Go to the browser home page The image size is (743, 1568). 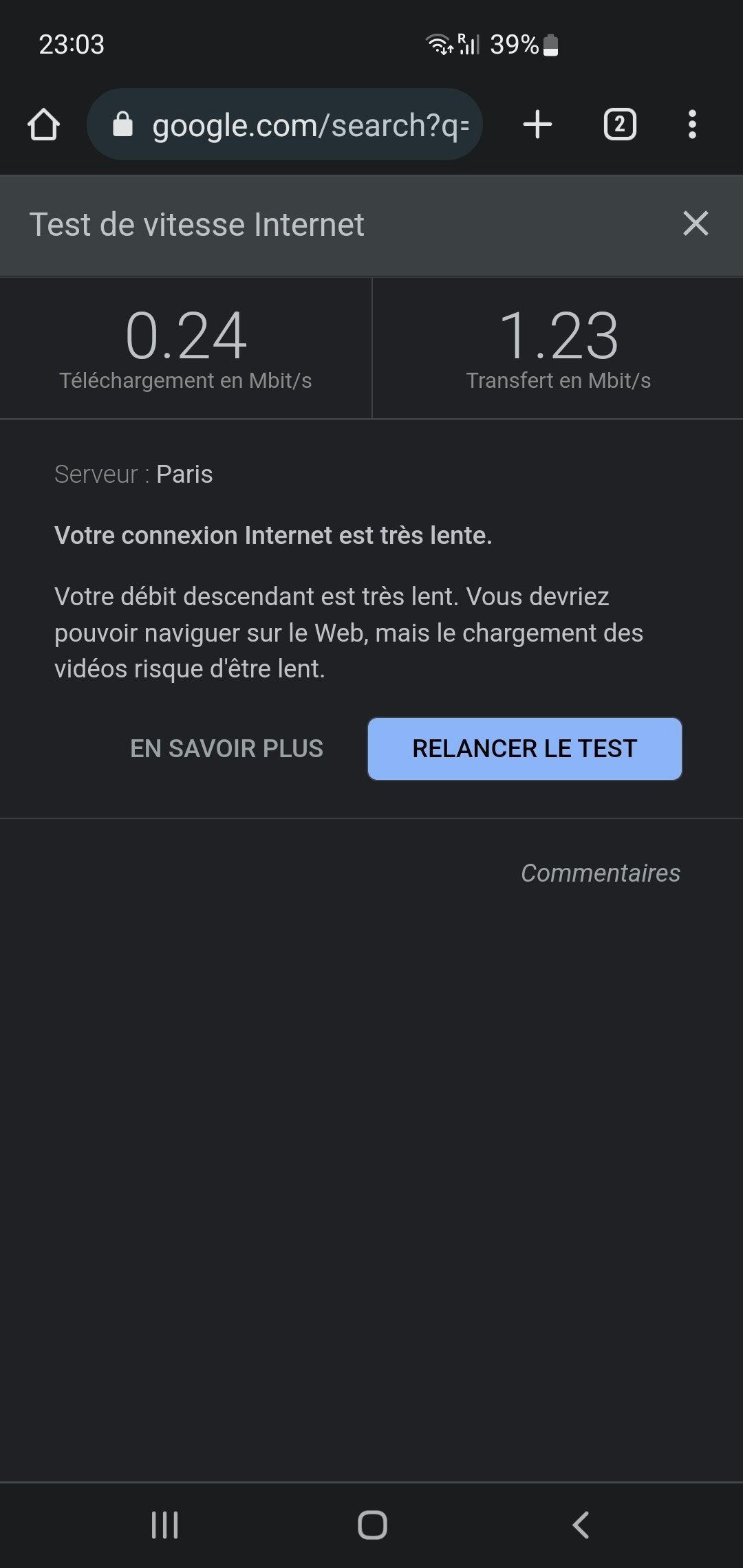(x=43, y=124)
